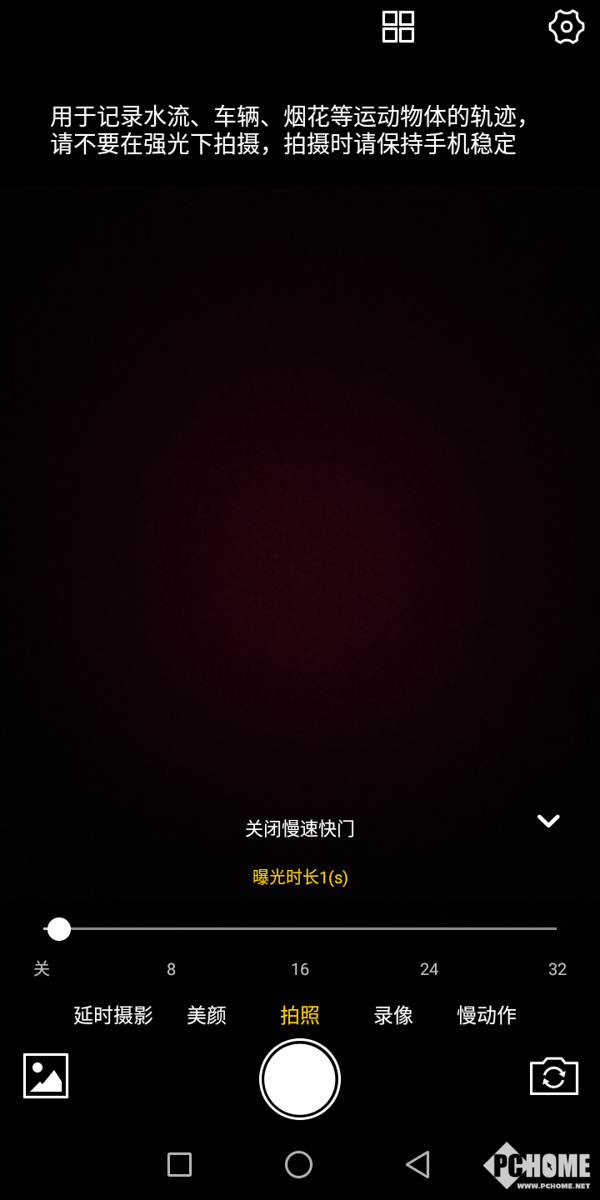
Task: Take a photo with shutter button
Action: tap(300, 1080)
